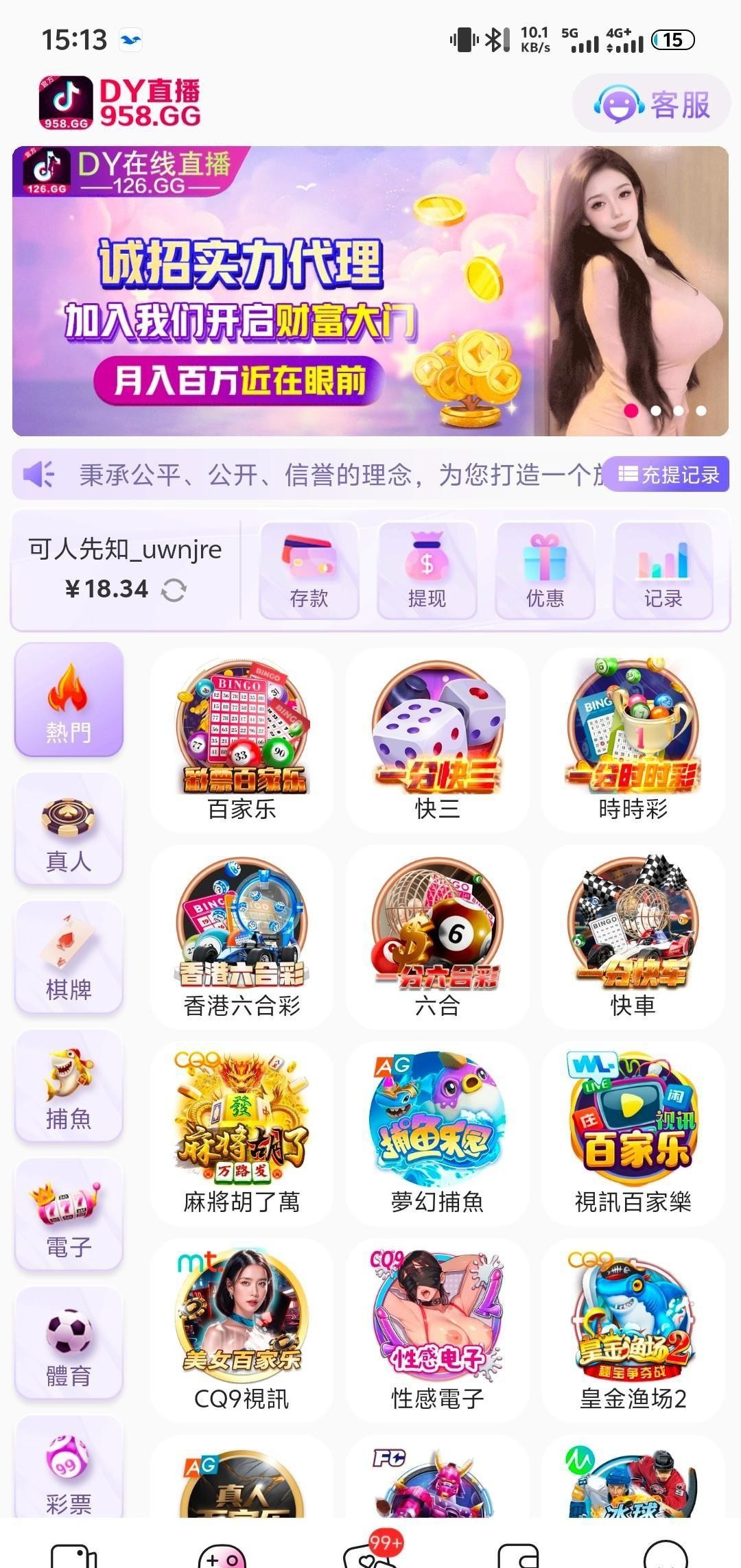
Task: Launch the 皇金渔场2 game
Action: tap(633, 1330)
